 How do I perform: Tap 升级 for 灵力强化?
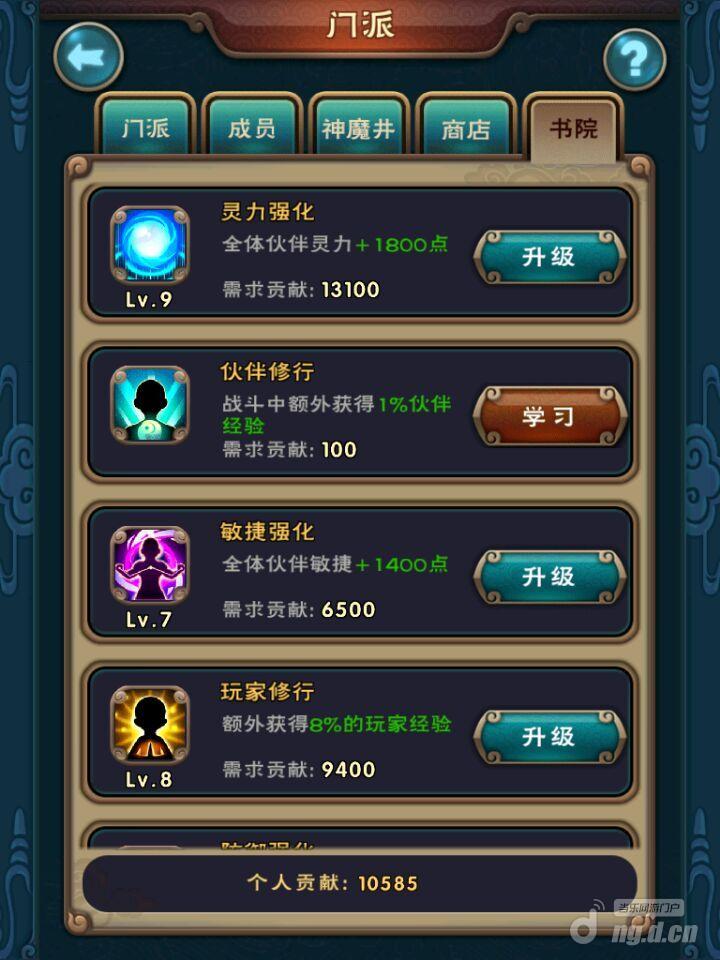[x=549, y=258]
